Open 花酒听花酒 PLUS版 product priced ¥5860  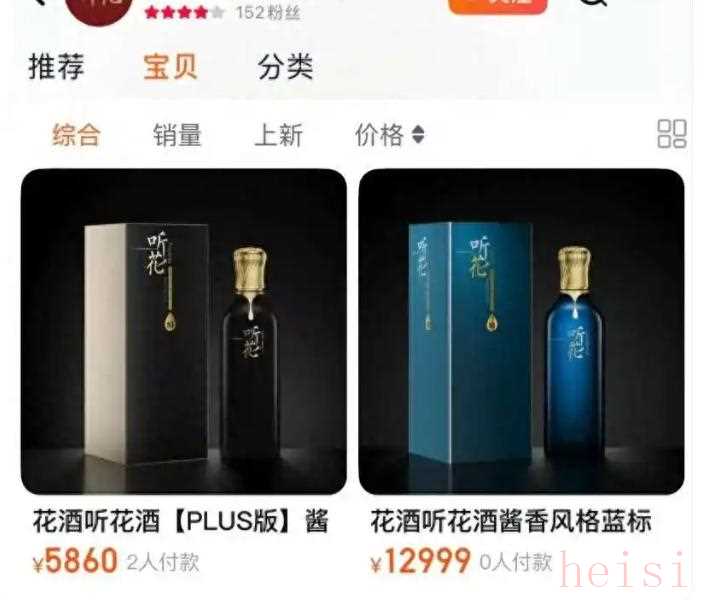click(x=184, y=332)
